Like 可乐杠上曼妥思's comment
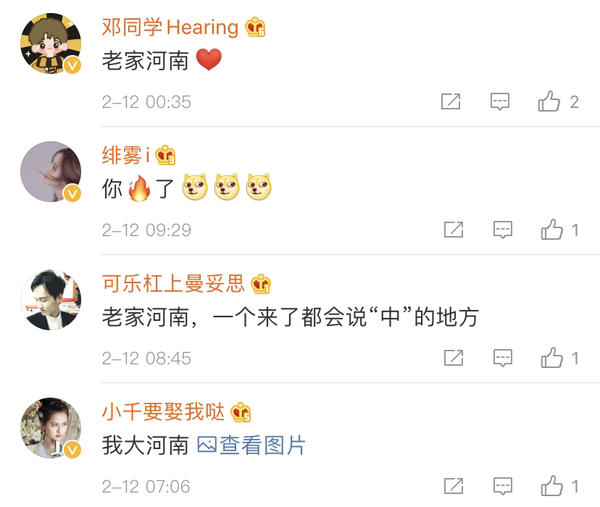 pos(551,358)
